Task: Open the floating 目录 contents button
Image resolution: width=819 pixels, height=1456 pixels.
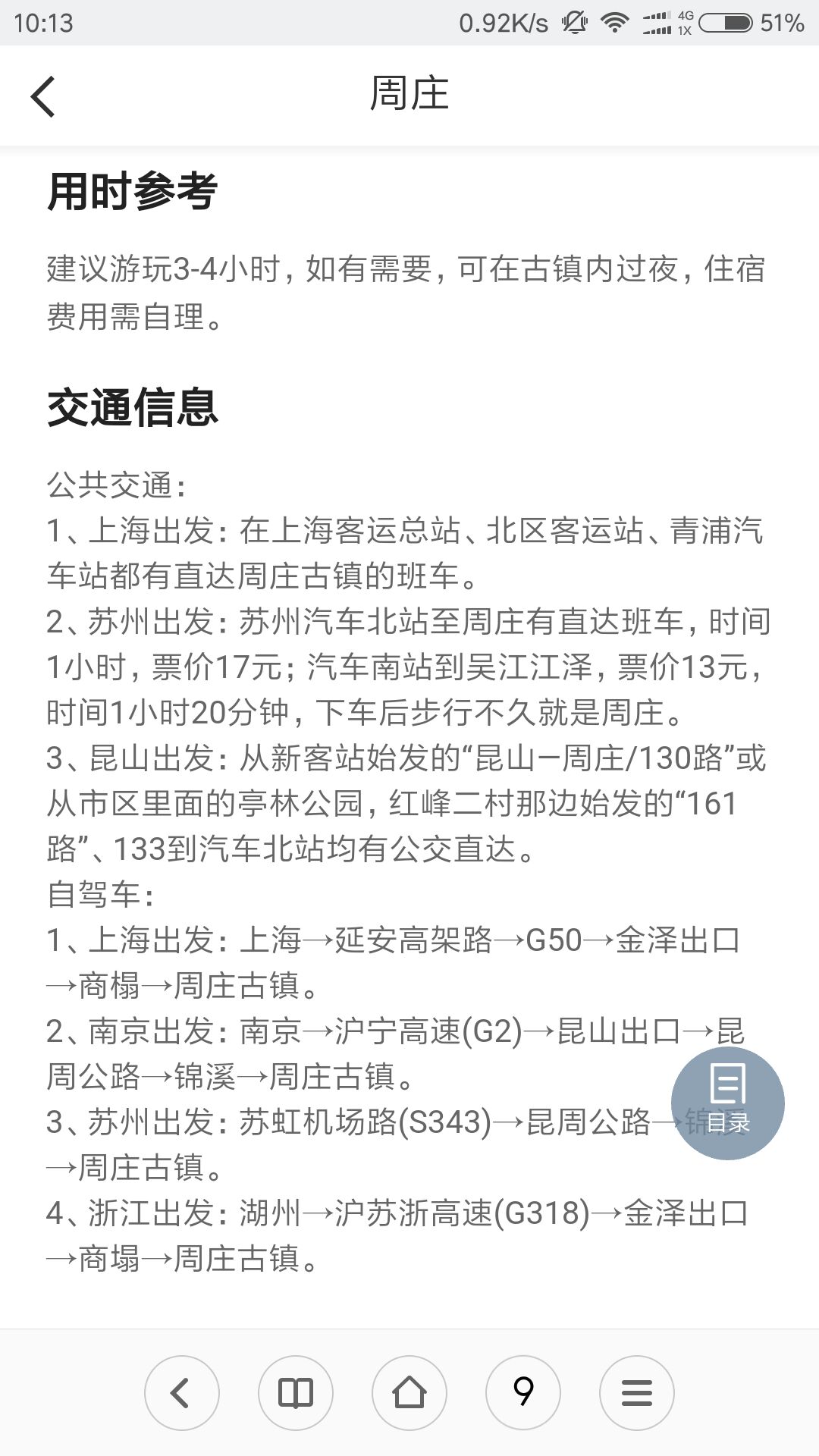Action: pos(727,1103)
